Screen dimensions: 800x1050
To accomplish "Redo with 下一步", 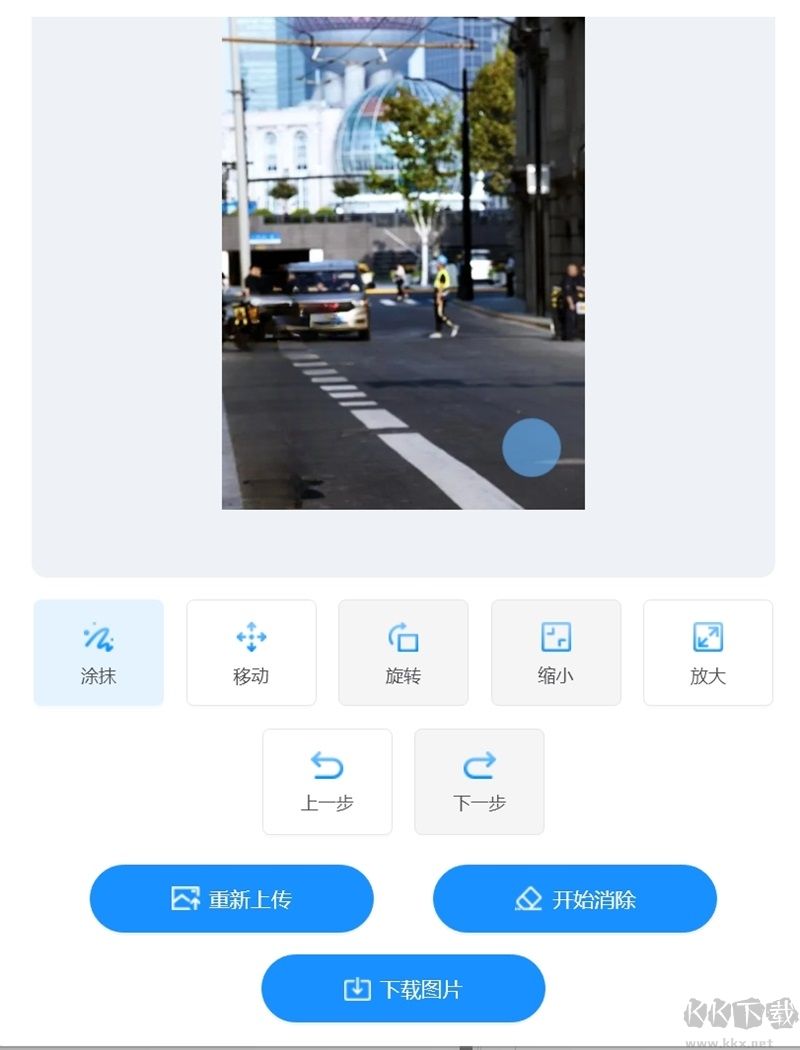I will point(479,781).
